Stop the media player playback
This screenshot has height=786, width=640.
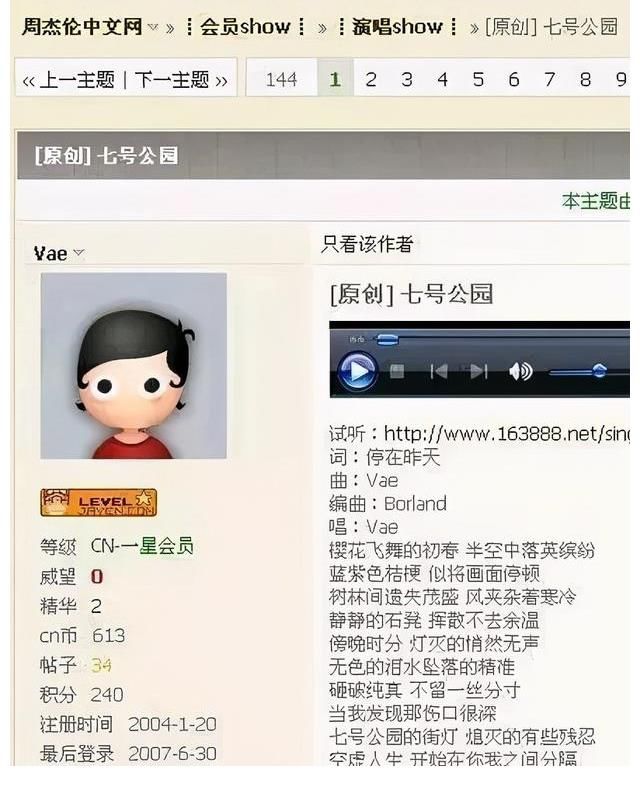[397, 372]
